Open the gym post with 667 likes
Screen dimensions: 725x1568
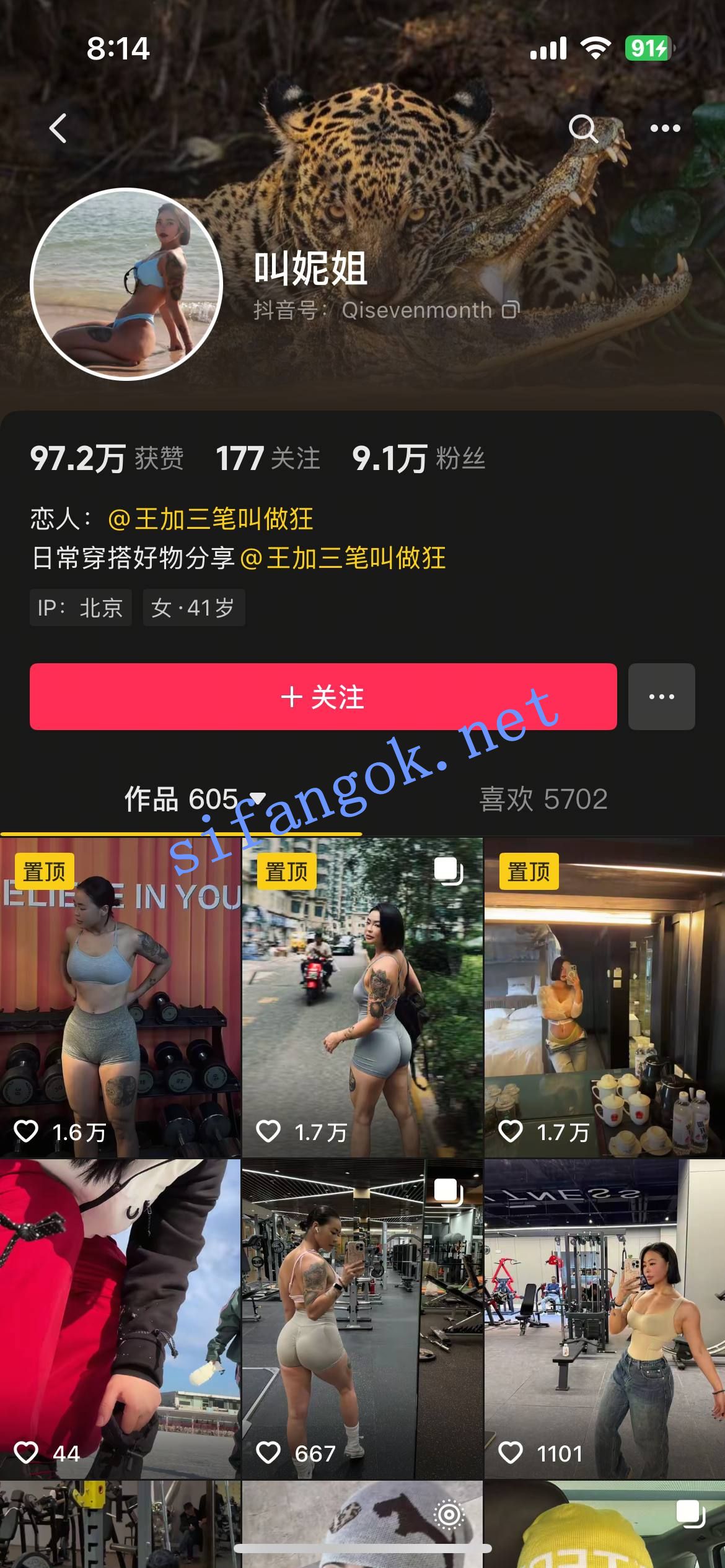pos(362,1319)
